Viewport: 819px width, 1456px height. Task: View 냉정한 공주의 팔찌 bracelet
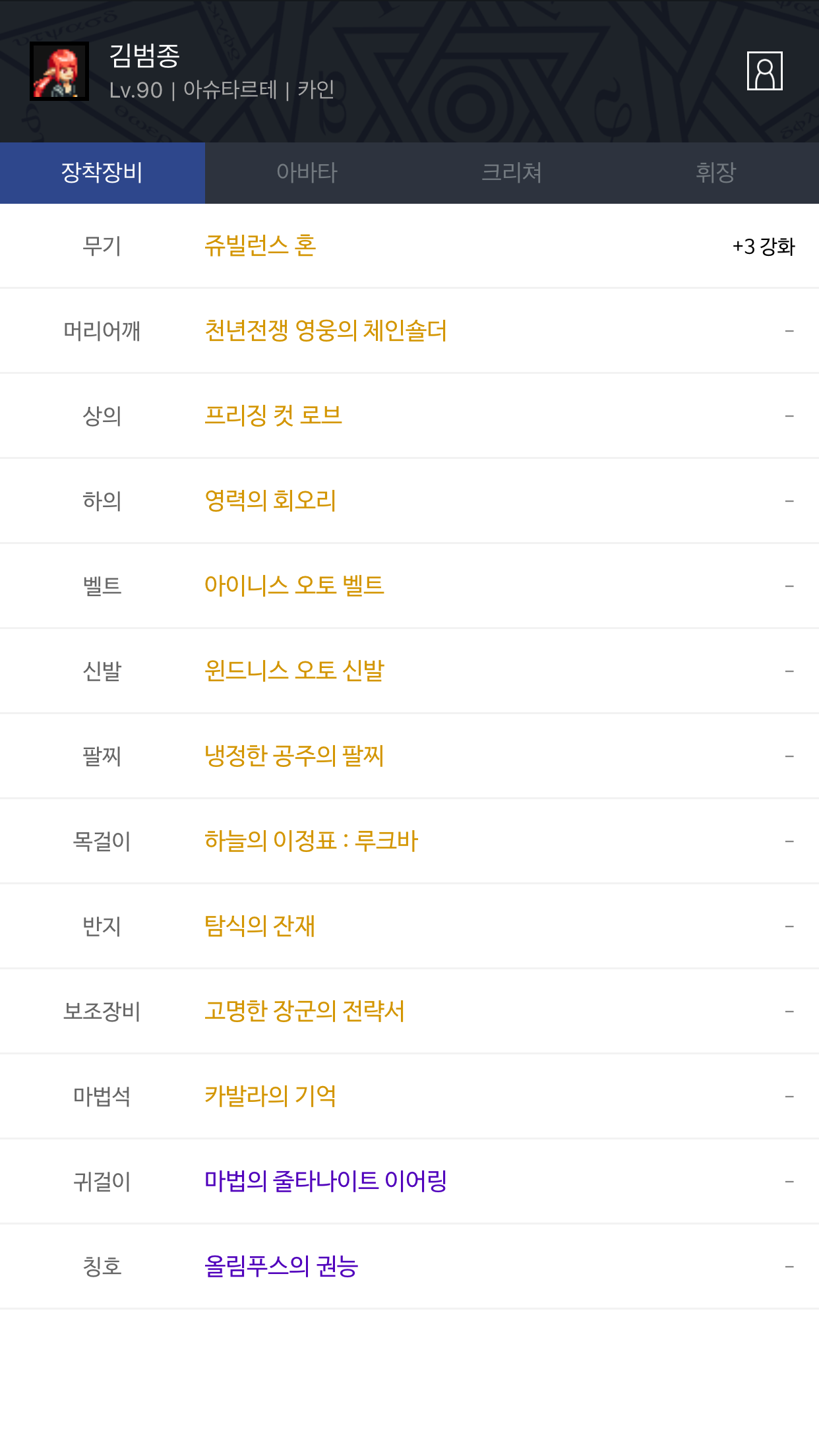(294, 756)
